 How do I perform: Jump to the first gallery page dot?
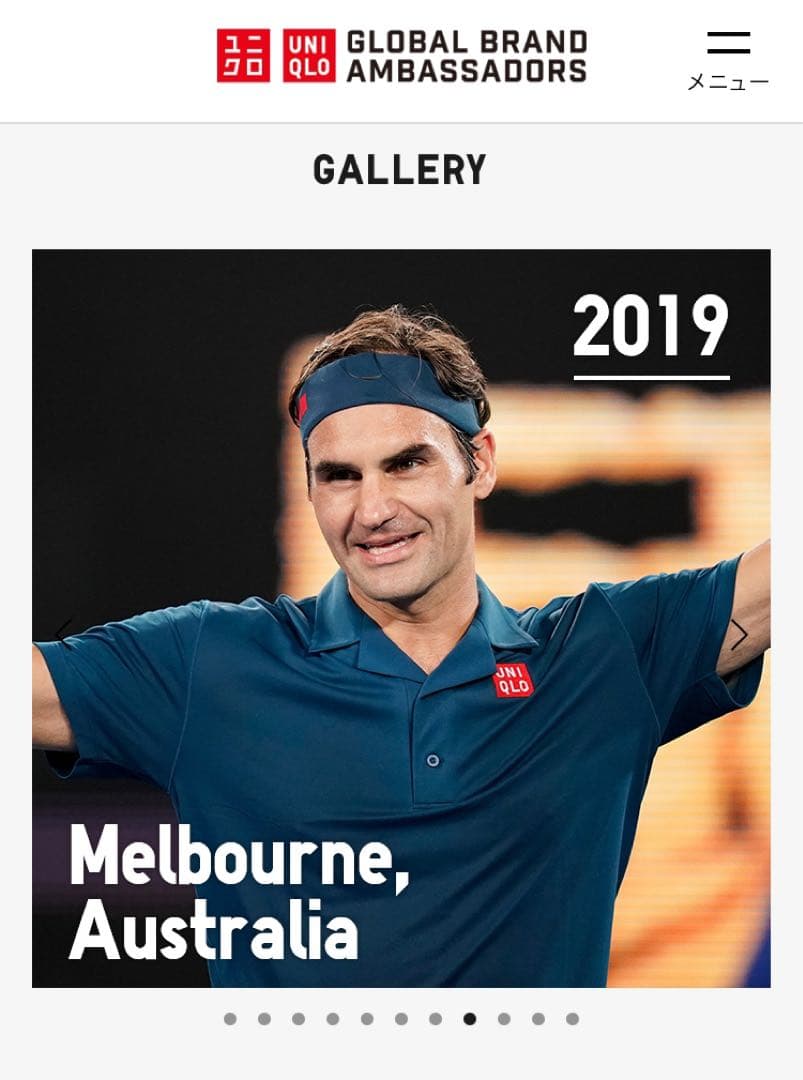(230, 1019)
